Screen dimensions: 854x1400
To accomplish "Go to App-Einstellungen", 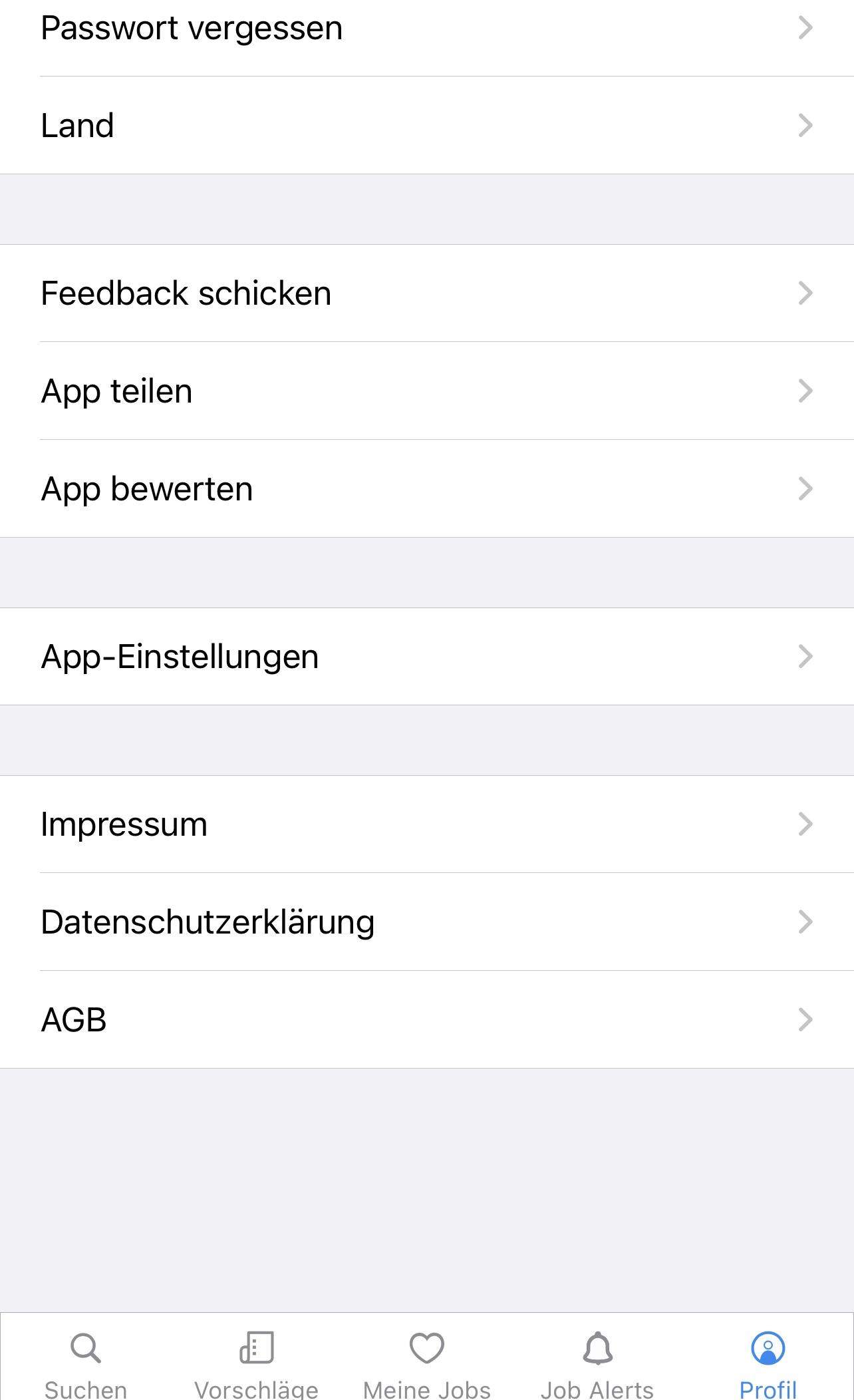I will click(x=427, y=656).
